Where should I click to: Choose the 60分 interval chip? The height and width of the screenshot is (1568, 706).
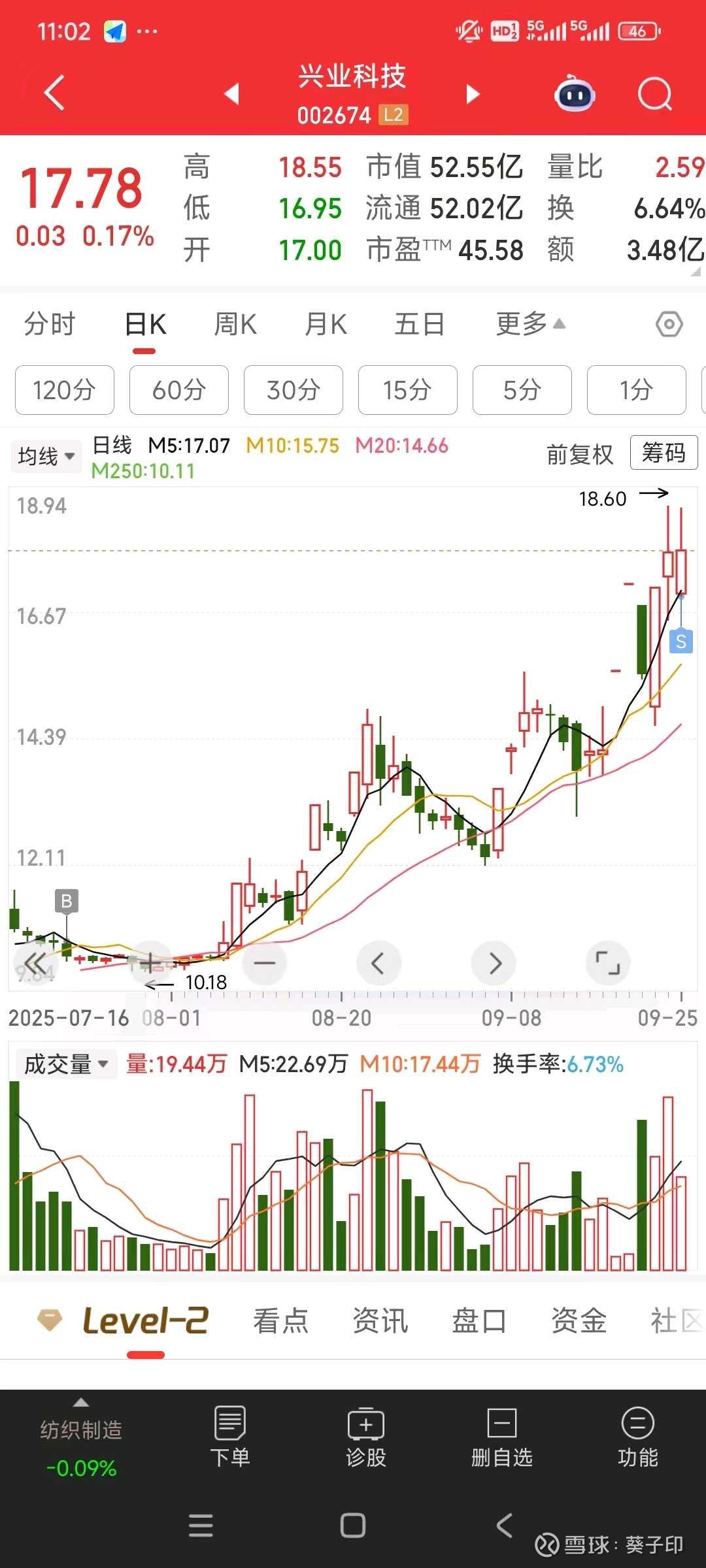(x=178, y=390)
